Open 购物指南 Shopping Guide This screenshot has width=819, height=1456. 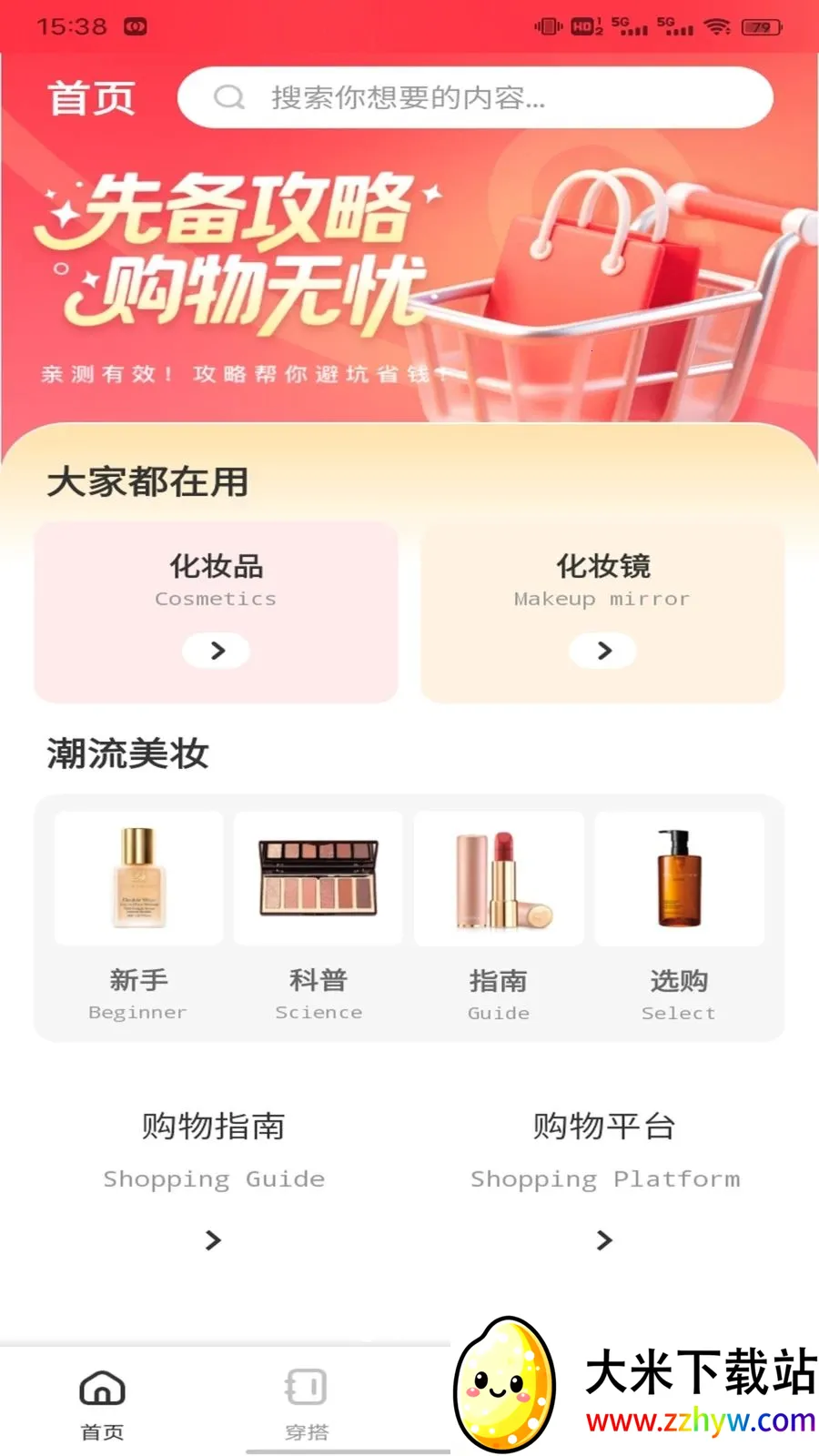click(214, 1178)
